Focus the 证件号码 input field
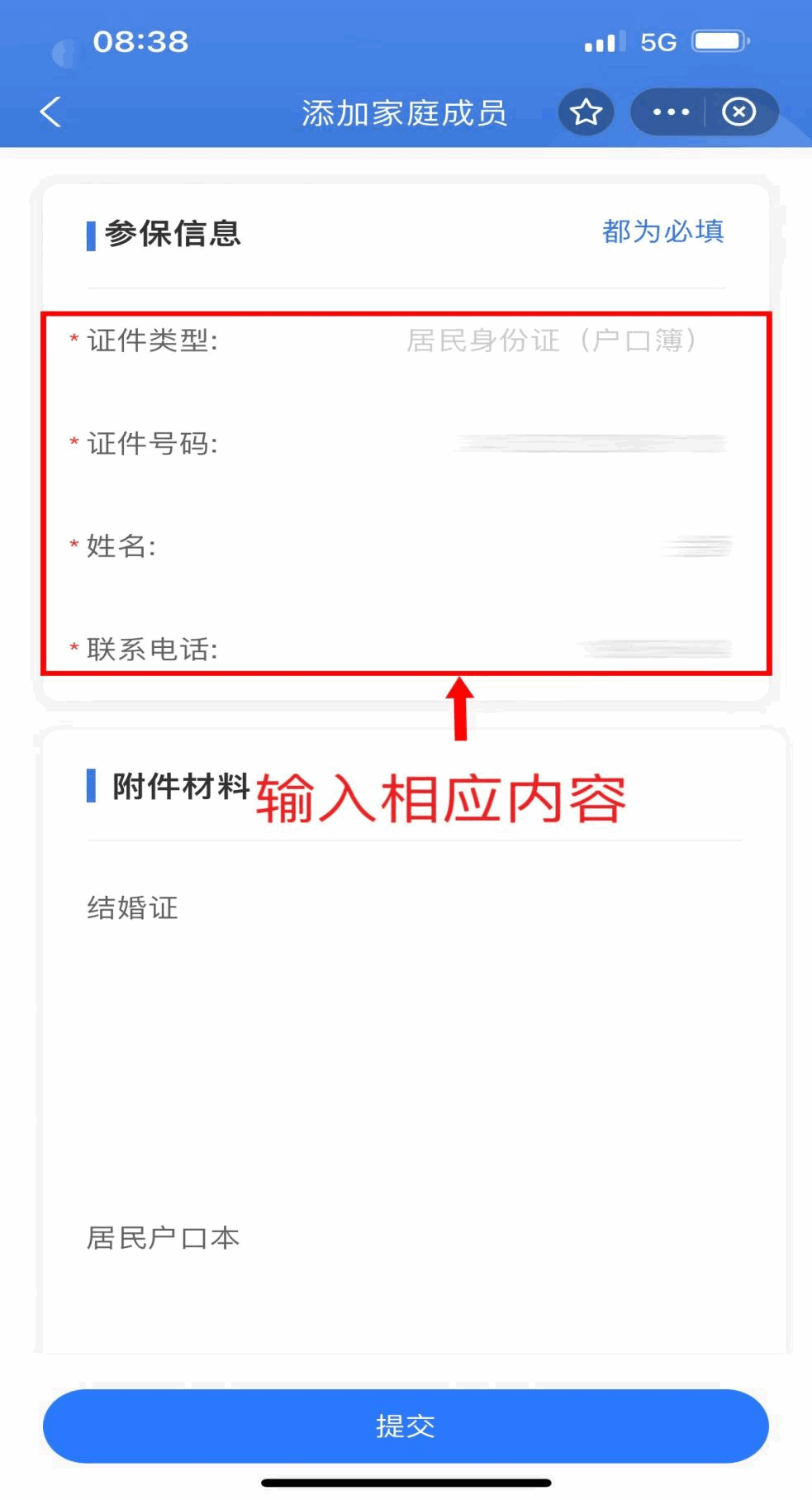The height and width of the screenshot is (1500, 812). (x=591, y=444)
